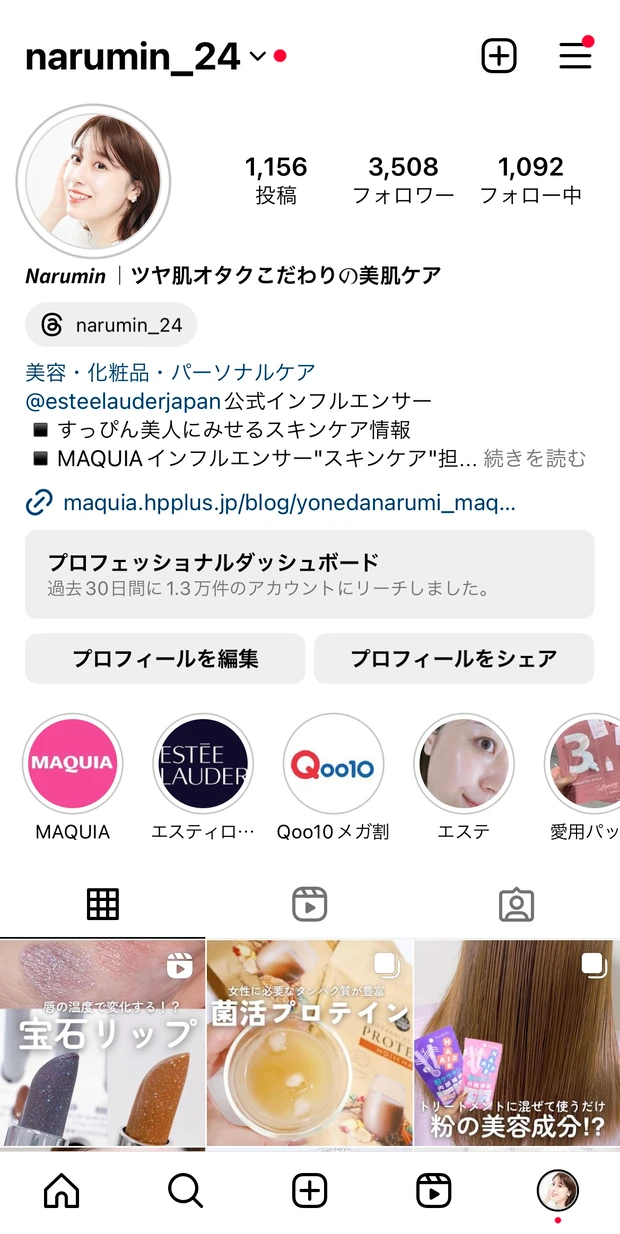Open the 宝石リップ reel post
The width and height of the screenshot is (620, 1234).
102,1042
